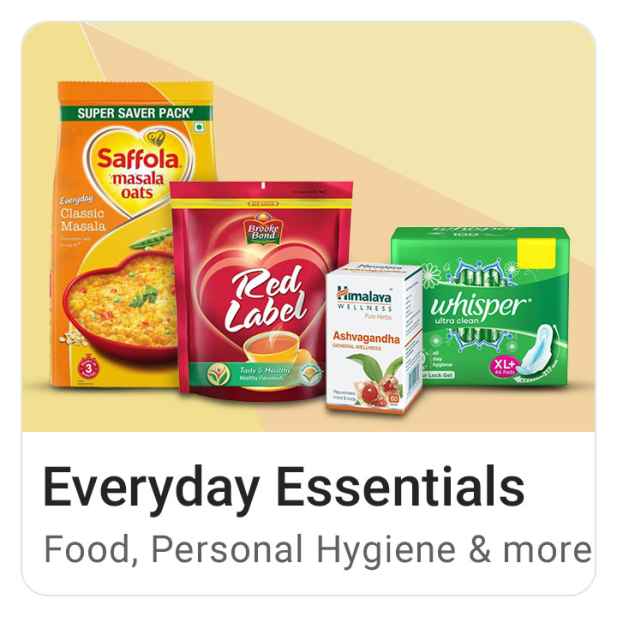Open the Everyday Essentials category card

click(308, 308)
